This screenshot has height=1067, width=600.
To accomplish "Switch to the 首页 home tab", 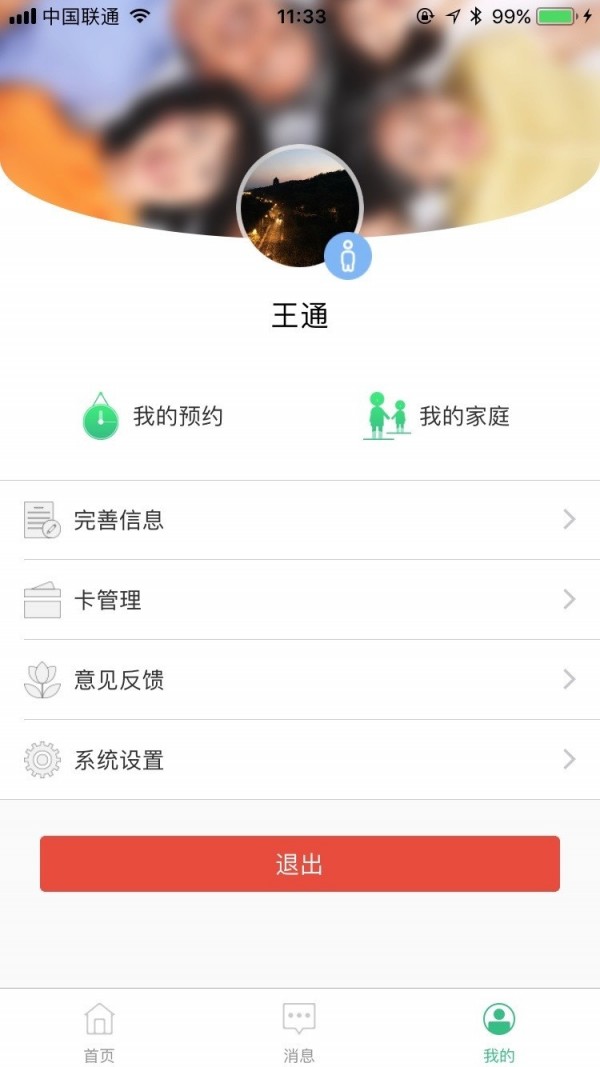I will (x=99, y=1031).
